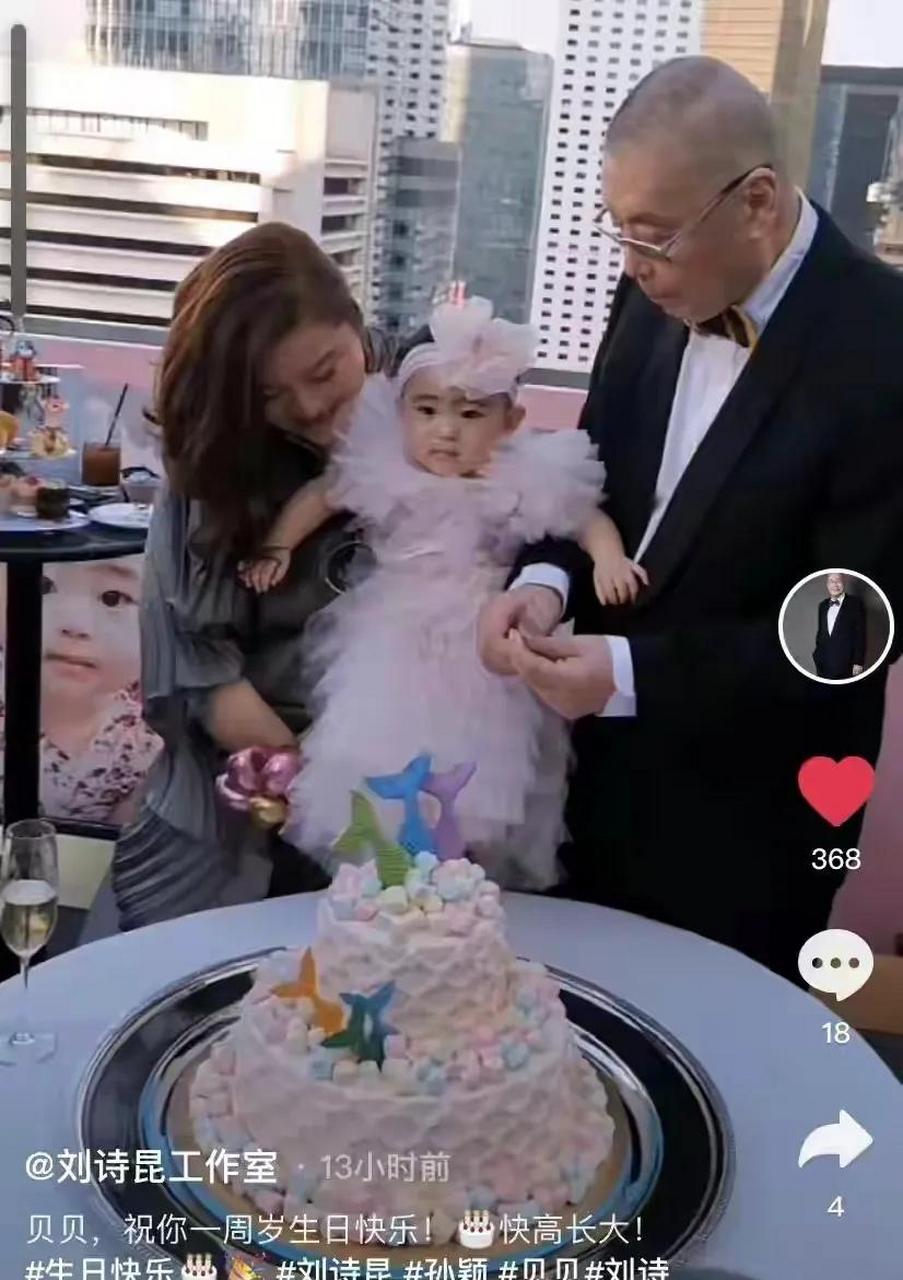Like this video with the heart
The height and width of the screenshot is (1280, 903).
[x=836, y=791]
